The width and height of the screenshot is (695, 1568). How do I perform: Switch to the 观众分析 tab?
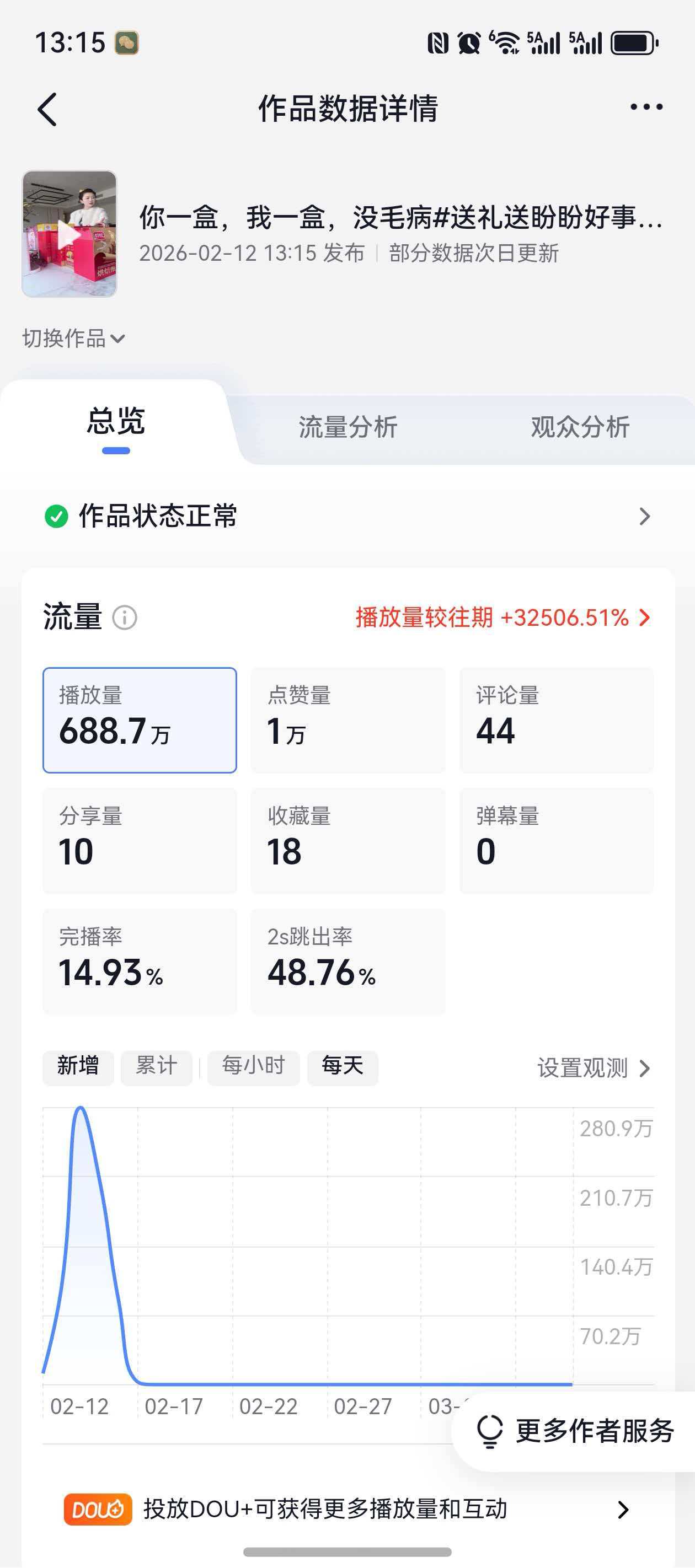pos(580,427)
